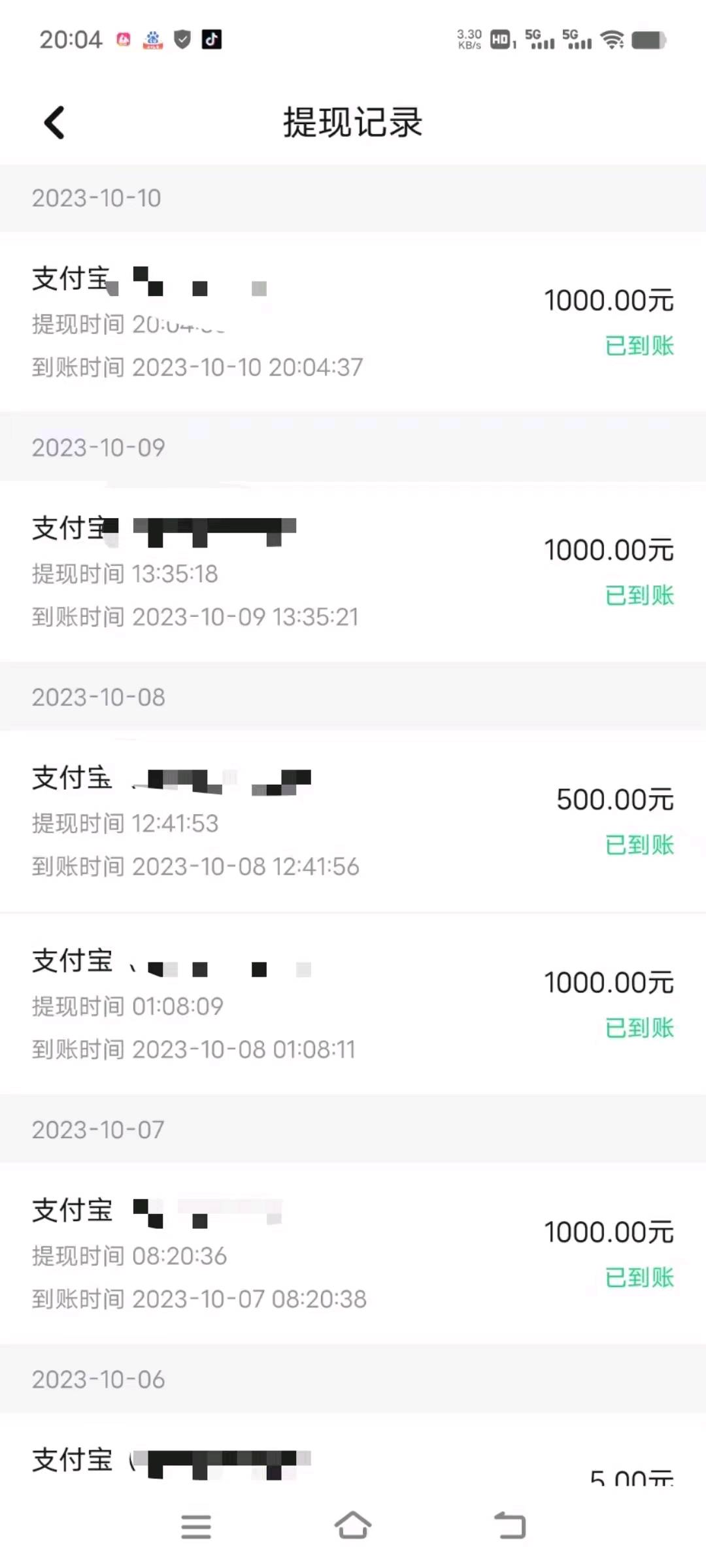The image size is (706, 1568).
Task: Go back from the 提现记录 page
Action: [54, 123]
